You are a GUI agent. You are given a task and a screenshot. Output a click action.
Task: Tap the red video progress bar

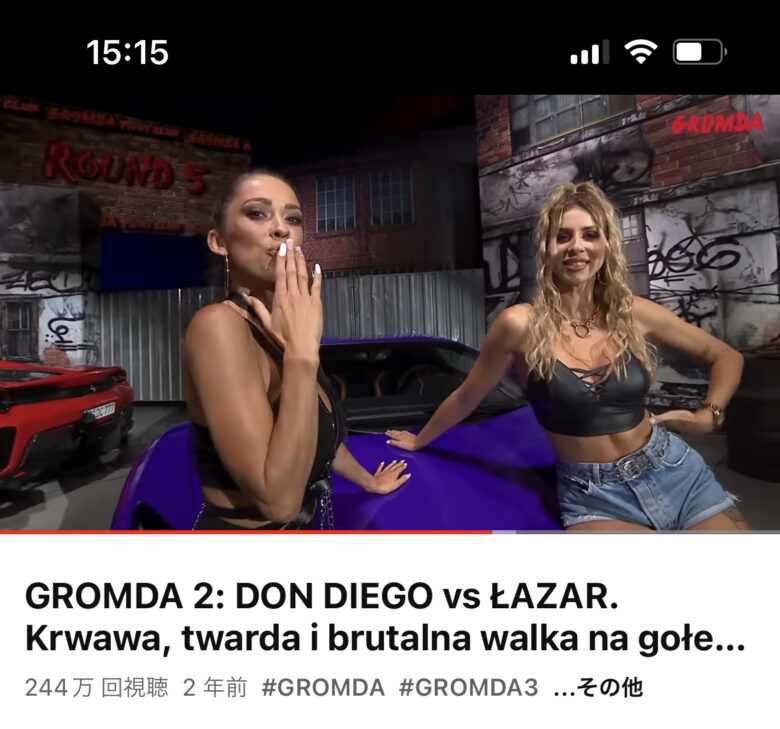pyautogui.click(x=246, y=531)
